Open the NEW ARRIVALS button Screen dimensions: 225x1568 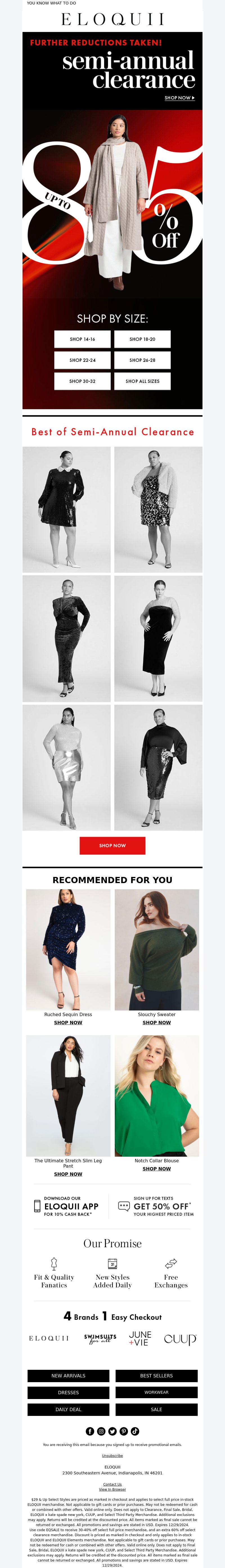[68, 1376]
